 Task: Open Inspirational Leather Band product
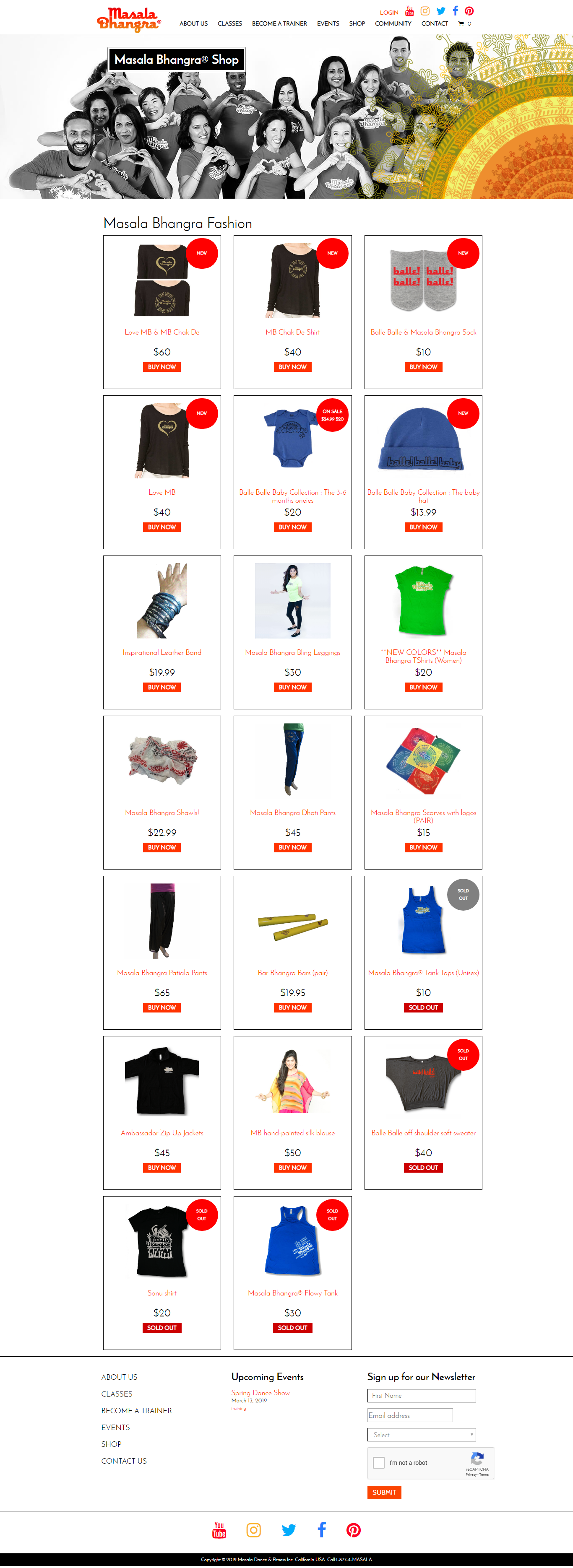[161, 652]
